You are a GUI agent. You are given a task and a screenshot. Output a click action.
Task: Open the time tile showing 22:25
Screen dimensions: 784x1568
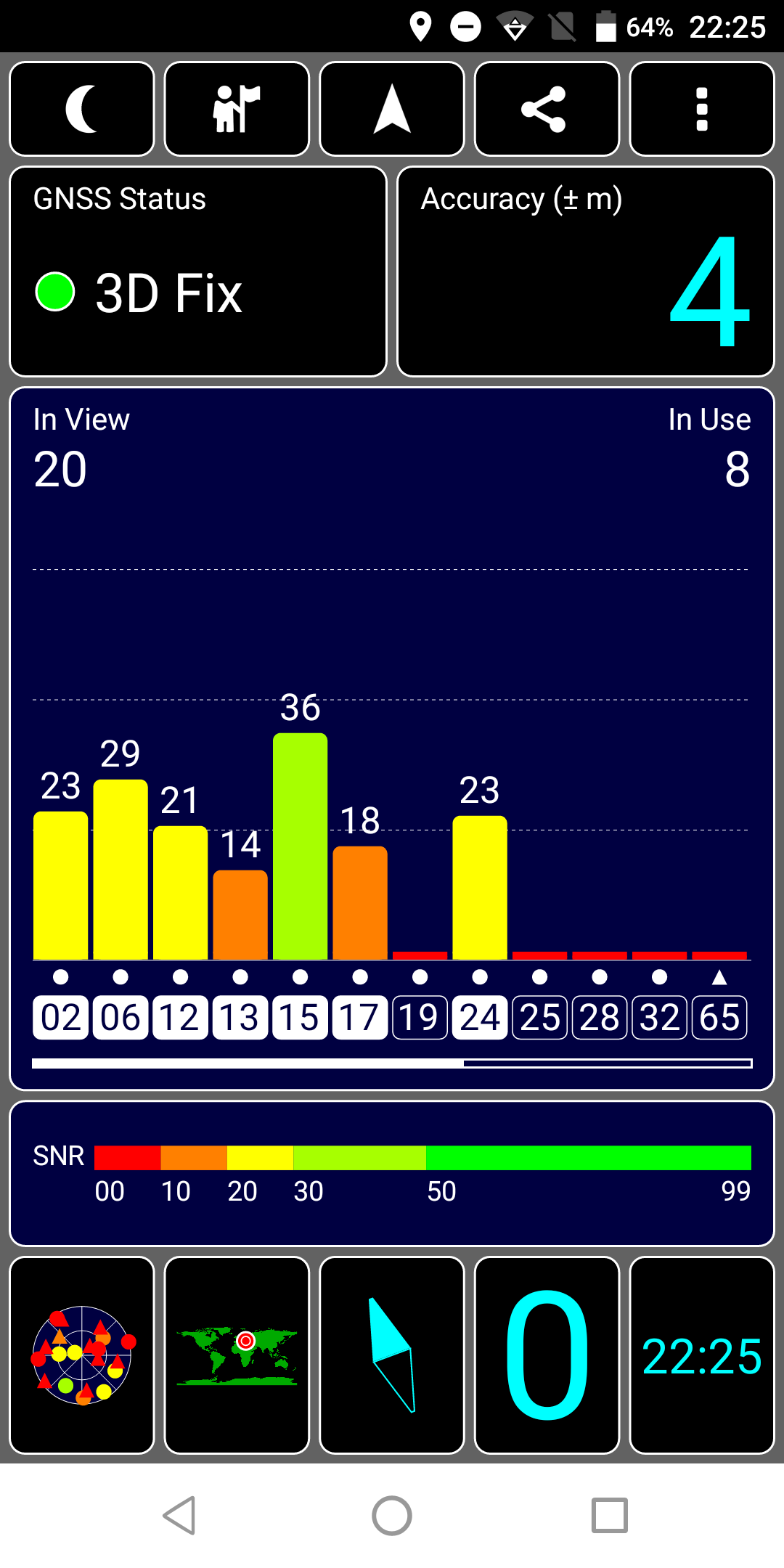(x=701, y=1355)
